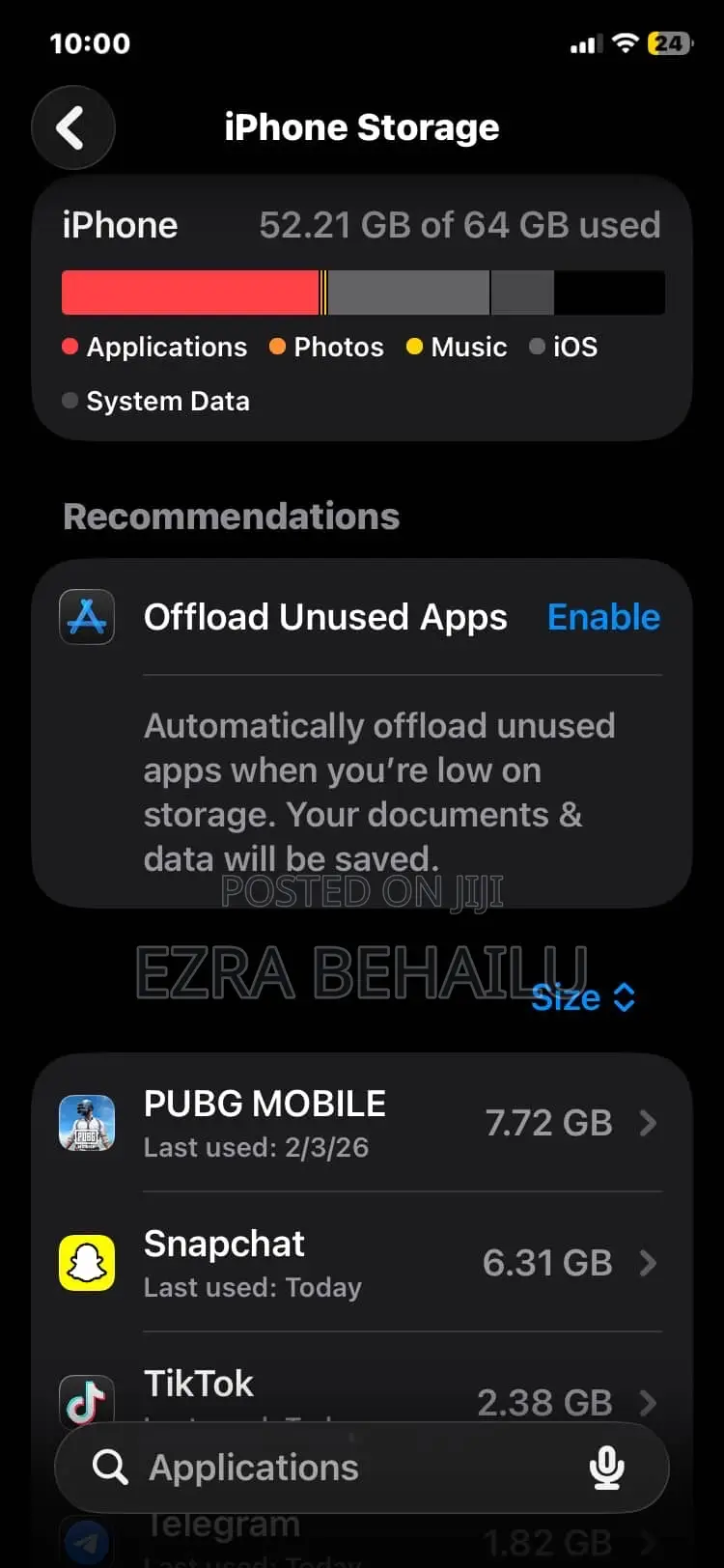Enable Offload Unused Apps

tap(603, 617)
